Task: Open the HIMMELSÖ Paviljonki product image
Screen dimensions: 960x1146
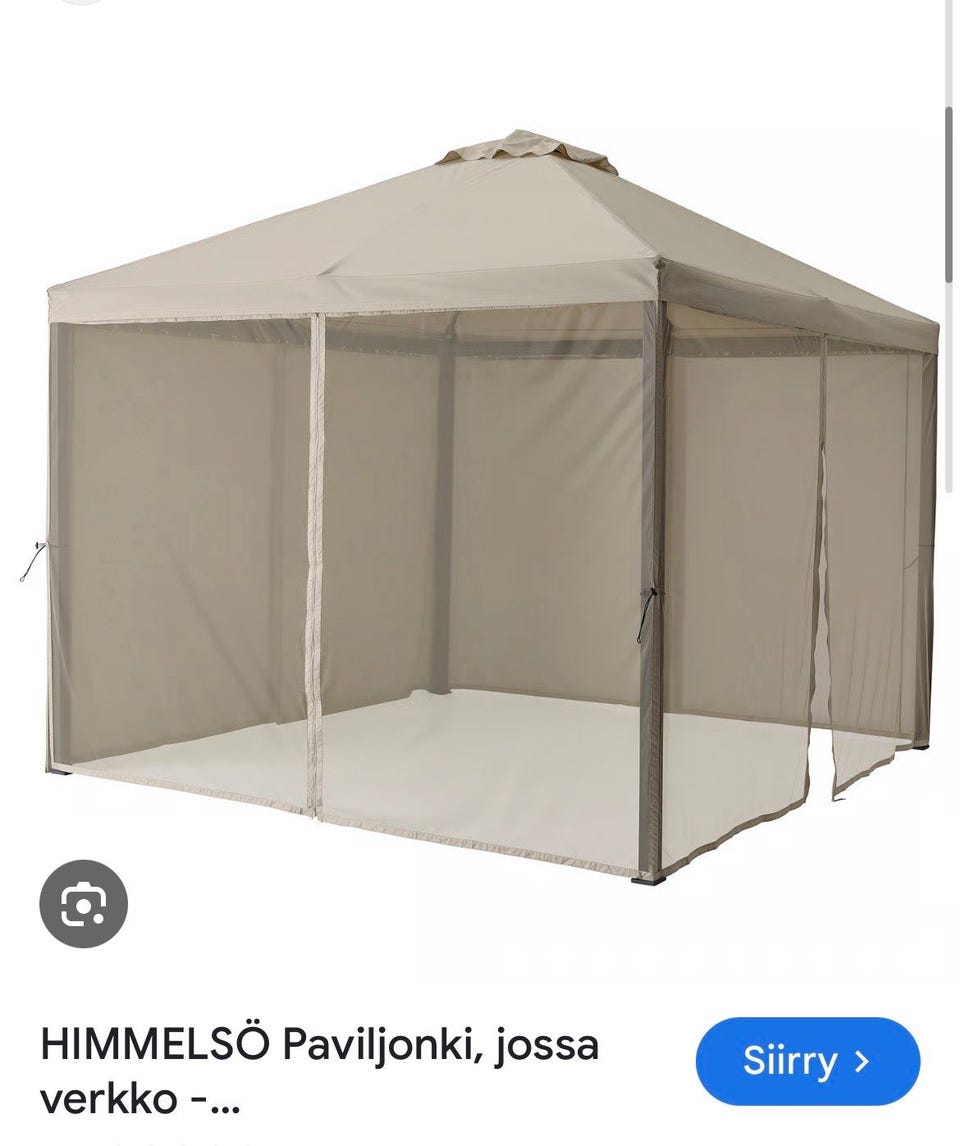Action: point(490,500)
